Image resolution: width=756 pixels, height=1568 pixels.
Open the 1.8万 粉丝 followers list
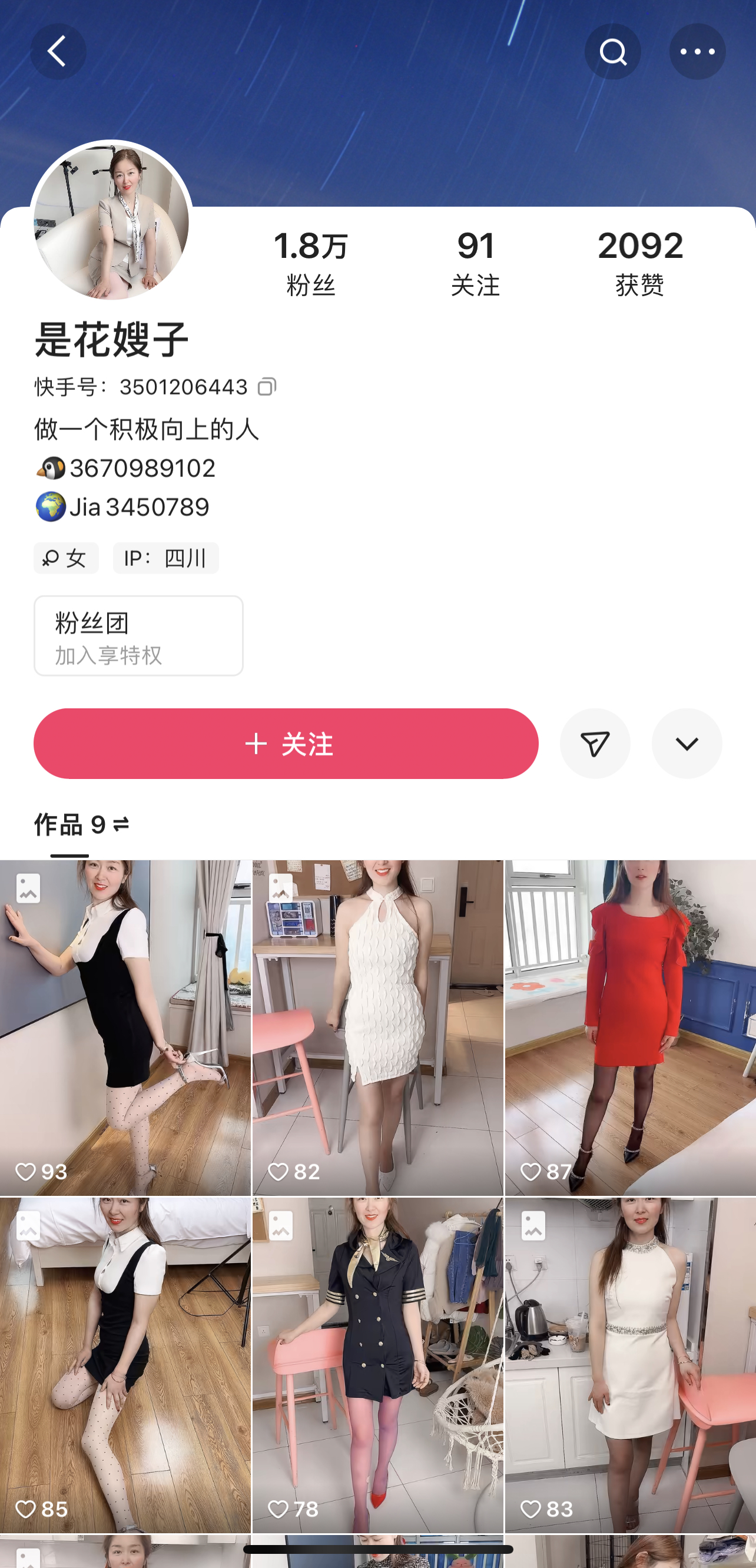(x=310, y=262)
